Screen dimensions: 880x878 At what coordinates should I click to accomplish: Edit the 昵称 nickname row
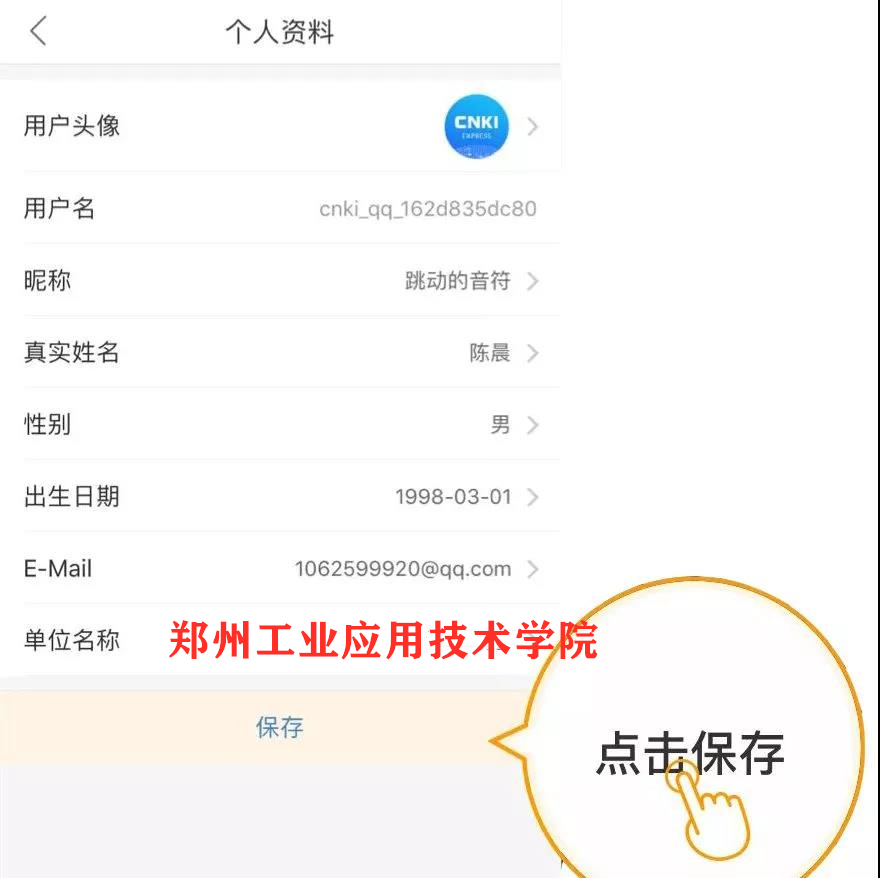[280, 281]
